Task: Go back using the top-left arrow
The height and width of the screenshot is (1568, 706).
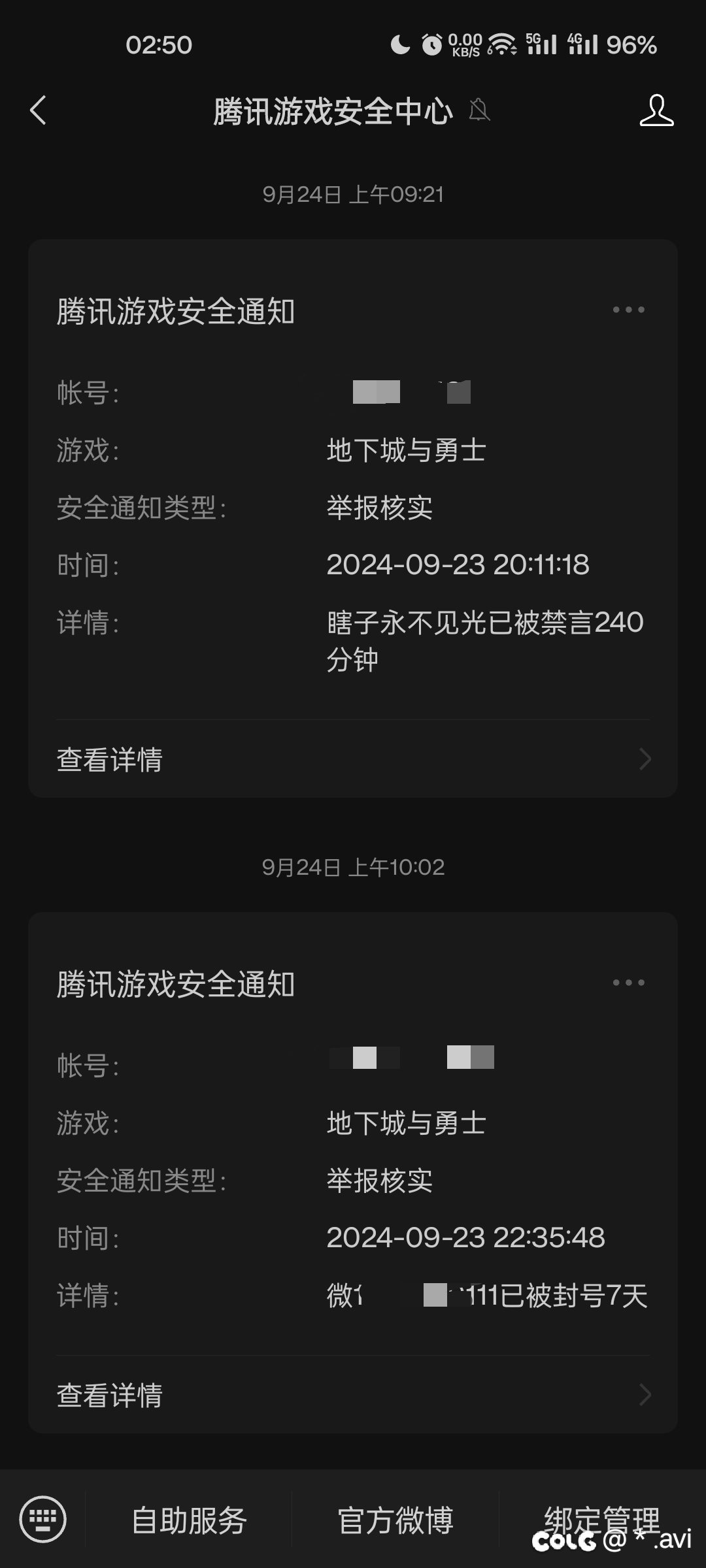Action: 39,110
